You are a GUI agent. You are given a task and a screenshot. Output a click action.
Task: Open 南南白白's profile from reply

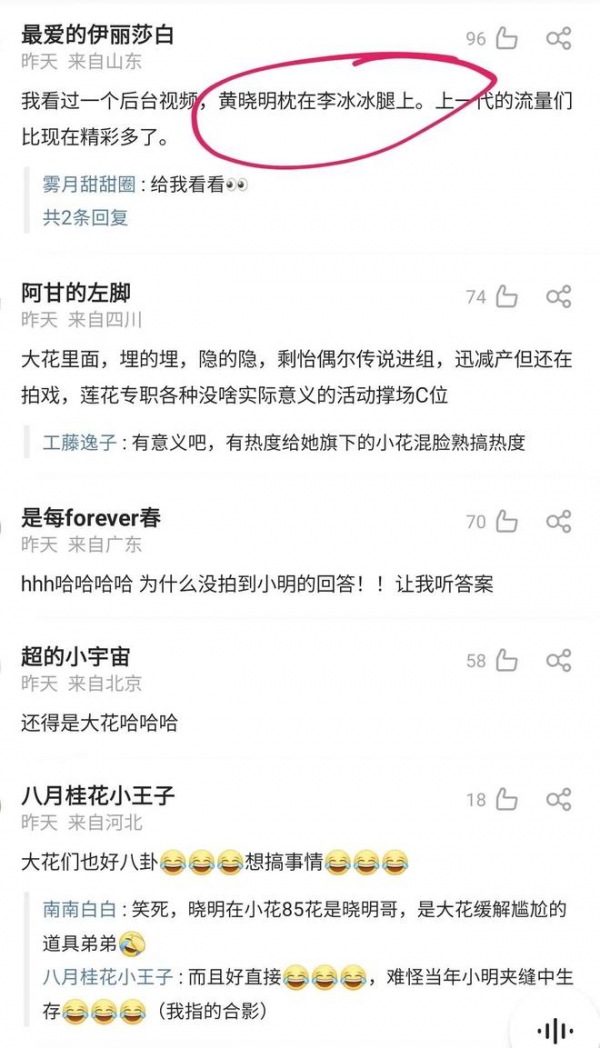pyautogui.click(x=78, y=910)
